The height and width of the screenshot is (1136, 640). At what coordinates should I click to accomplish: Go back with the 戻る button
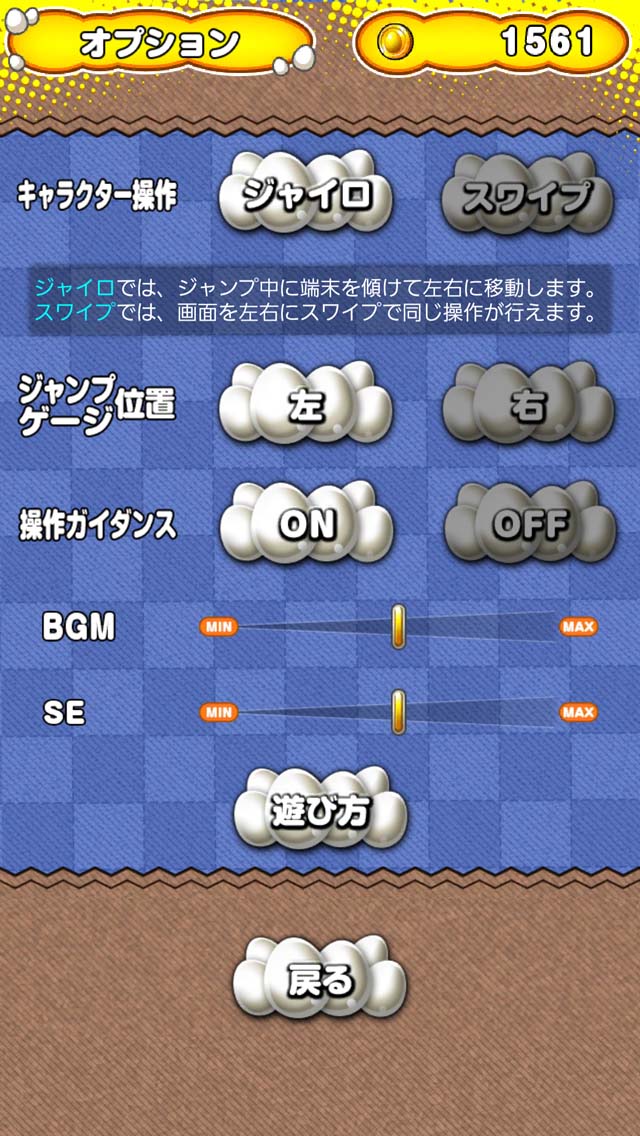pyautogui.click(x=320, y=979)
